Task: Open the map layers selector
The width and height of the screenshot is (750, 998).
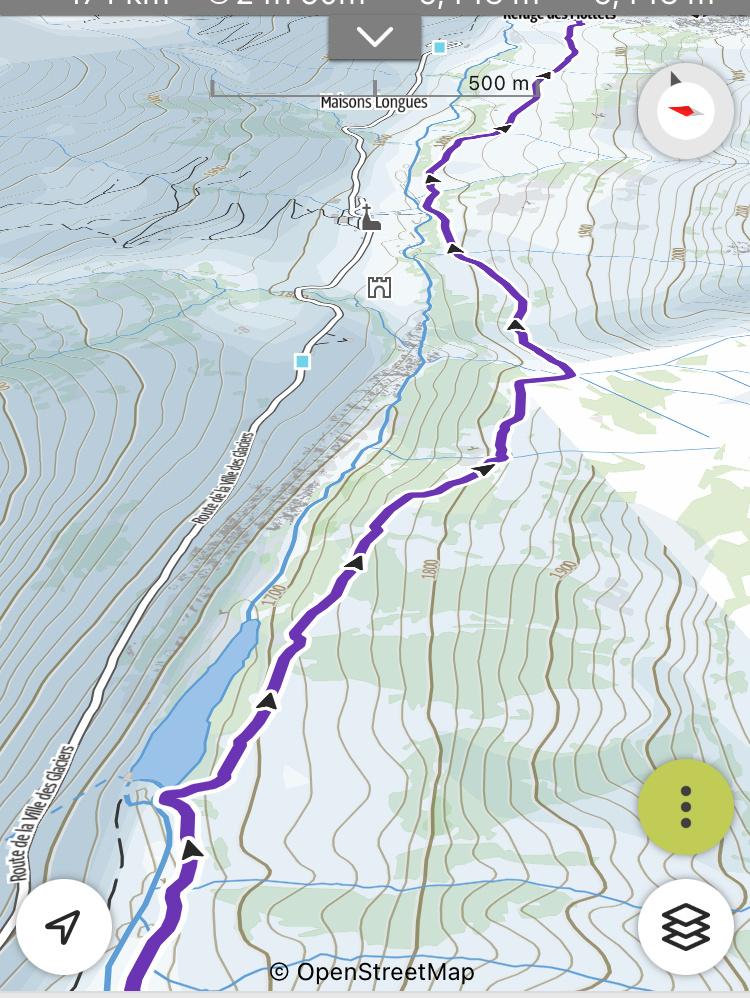Action: pyautogui.click(x=686, y=927)
